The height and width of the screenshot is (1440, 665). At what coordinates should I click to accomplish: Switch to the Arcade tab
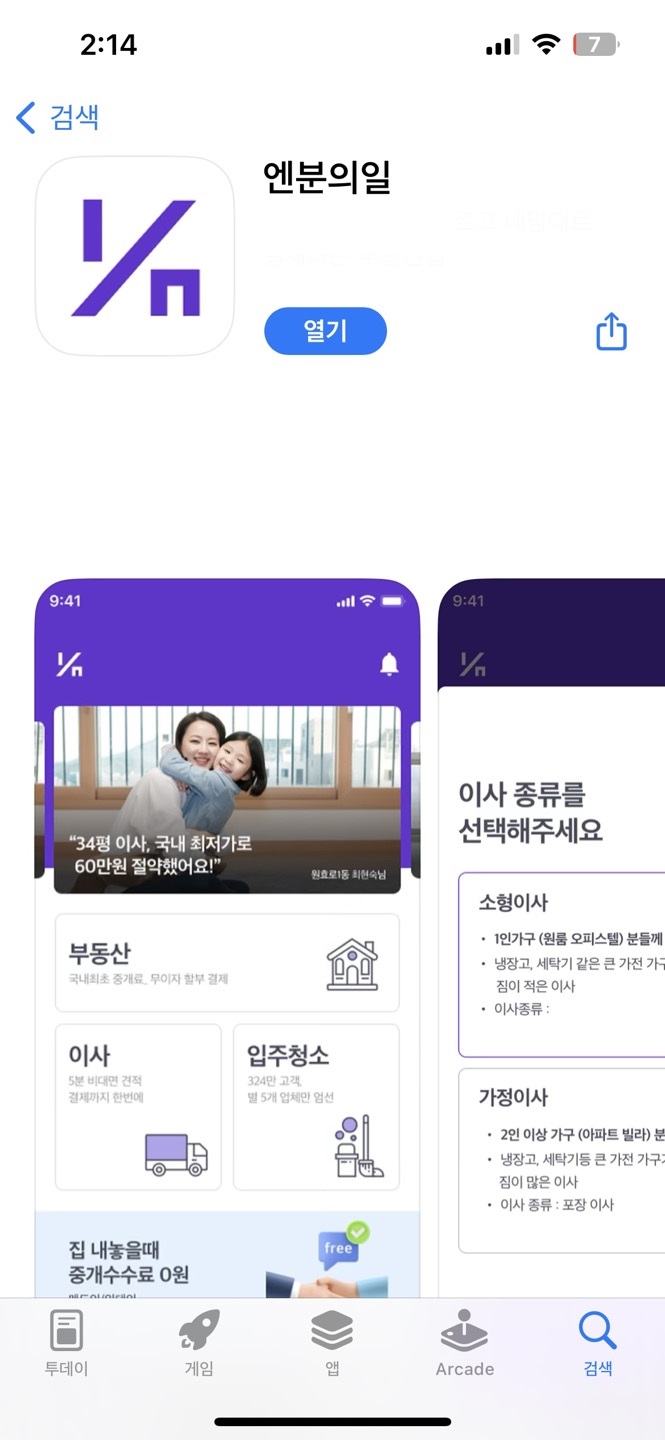point(465,1344)
